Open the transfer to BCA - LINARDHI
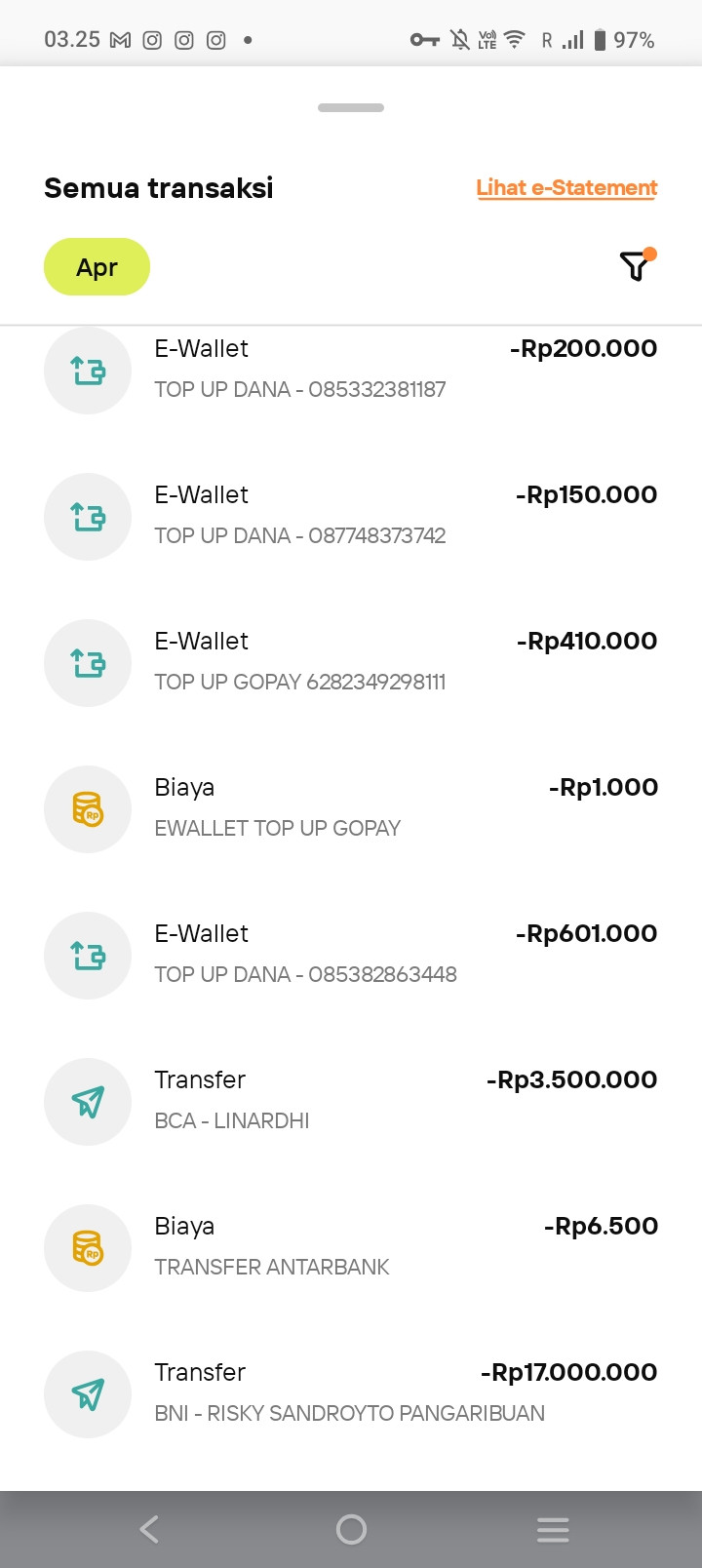The width and height of the screenshot is (702, 1568). [351, 1101]
